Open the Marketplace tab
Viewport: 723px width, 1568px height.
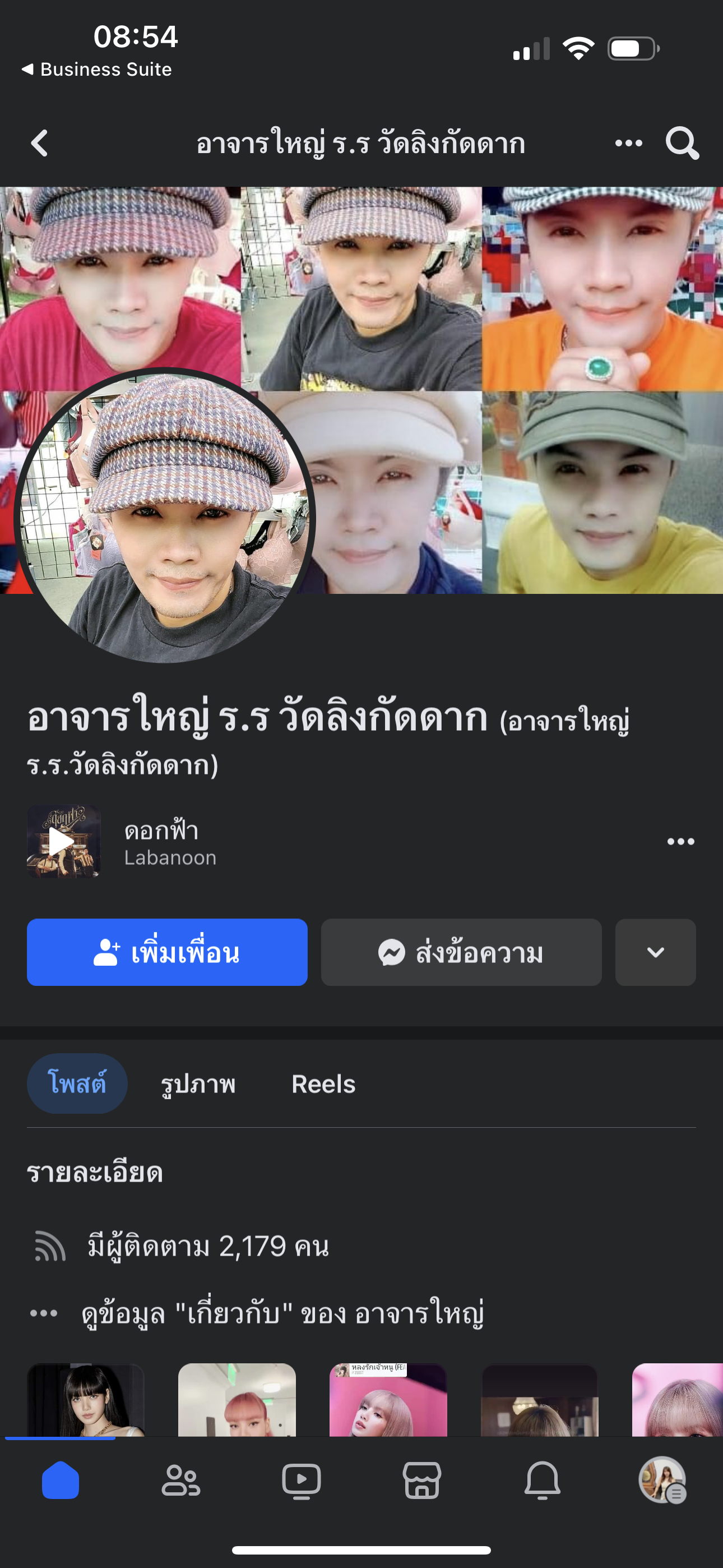tap(421, 1481)
